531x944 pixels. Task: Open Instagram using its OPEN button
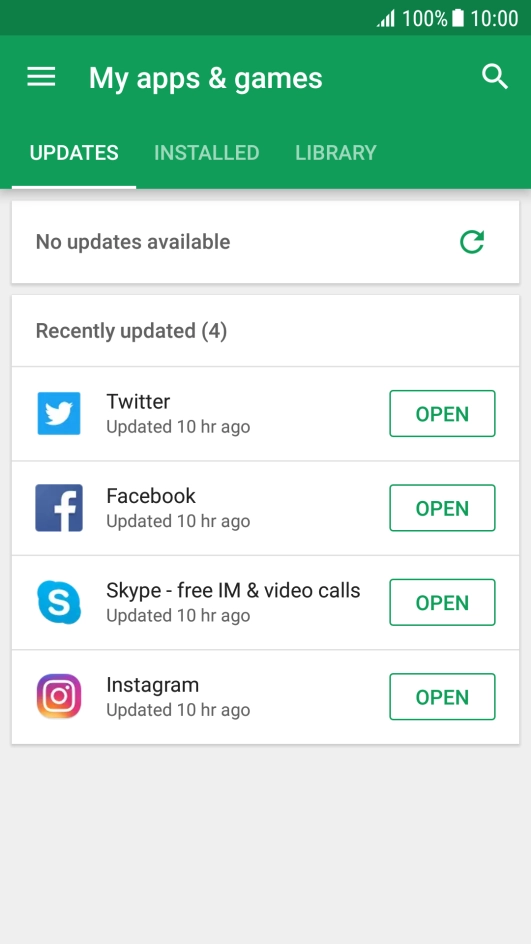pos(442,697)
